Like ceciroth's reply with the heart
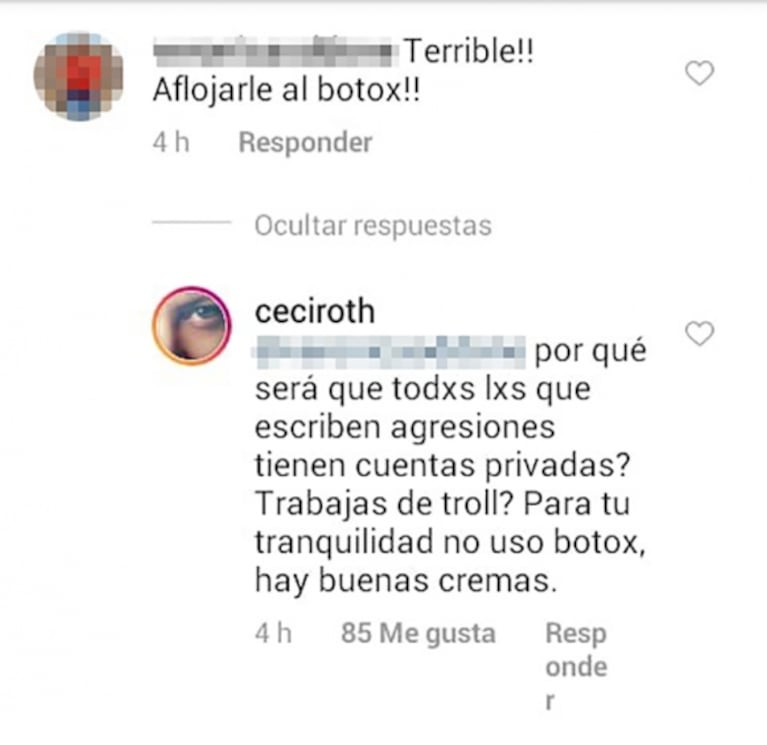Viewport: 767px width, 745px height. (699, 334)
